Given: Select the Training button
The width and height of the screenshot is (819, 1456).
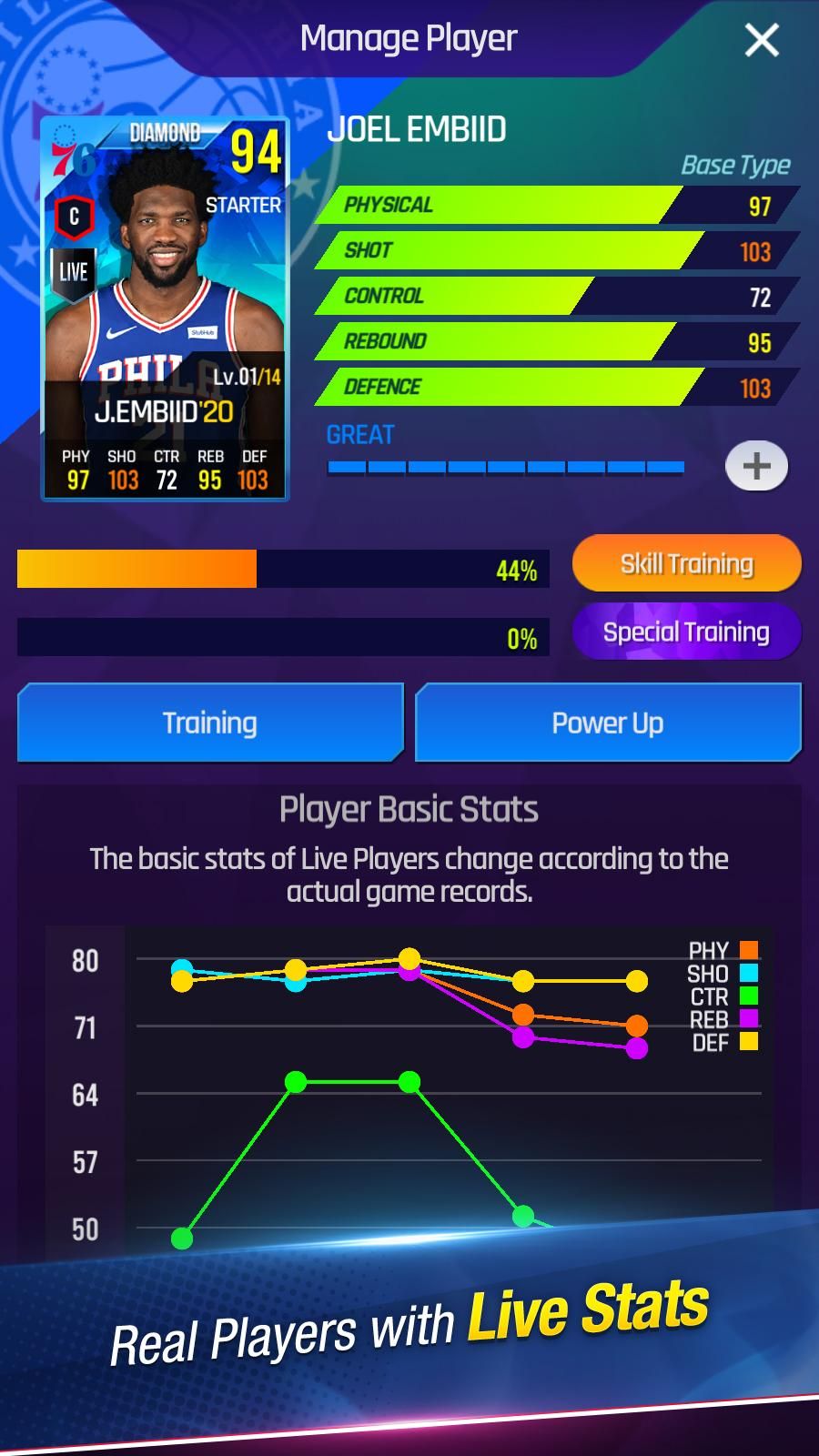Looking at the screenshot, I should 210,723.
